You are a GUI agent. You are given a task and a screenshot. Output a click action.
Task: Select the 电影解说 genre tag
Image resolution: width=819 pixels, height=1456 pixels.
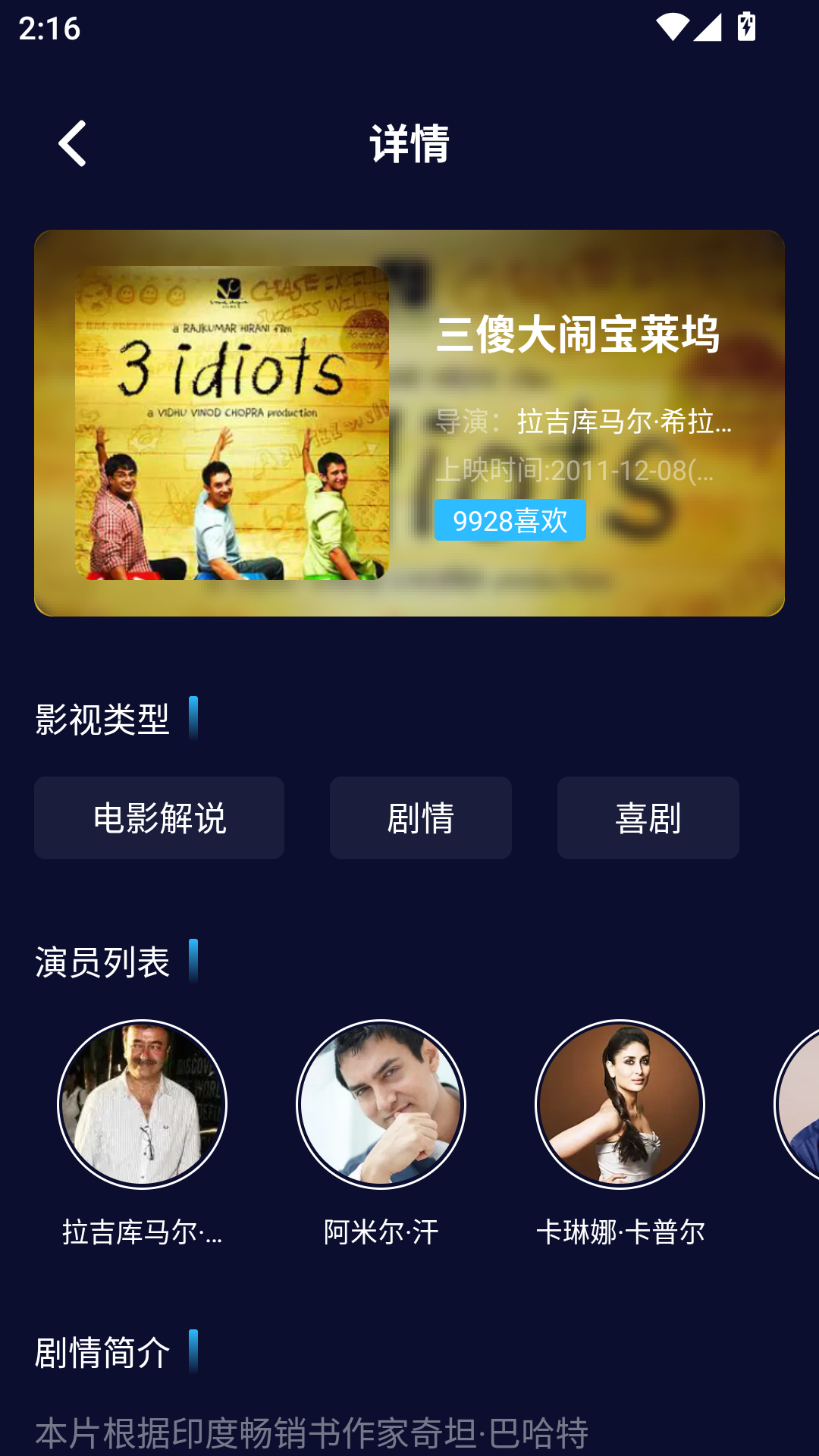[158, 817]
